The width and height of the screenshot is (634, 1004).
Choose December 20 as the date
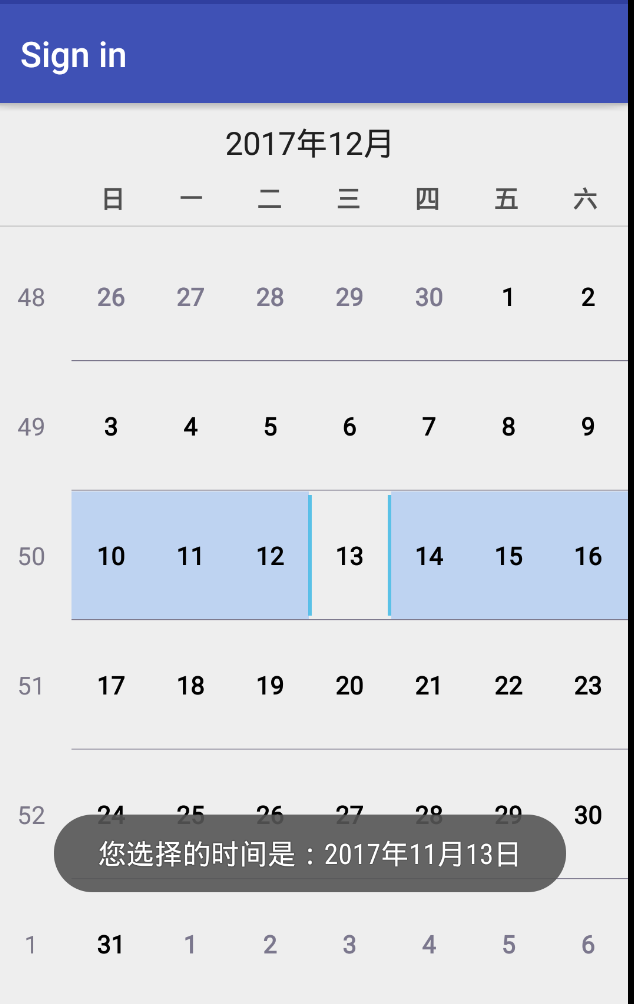349,686
